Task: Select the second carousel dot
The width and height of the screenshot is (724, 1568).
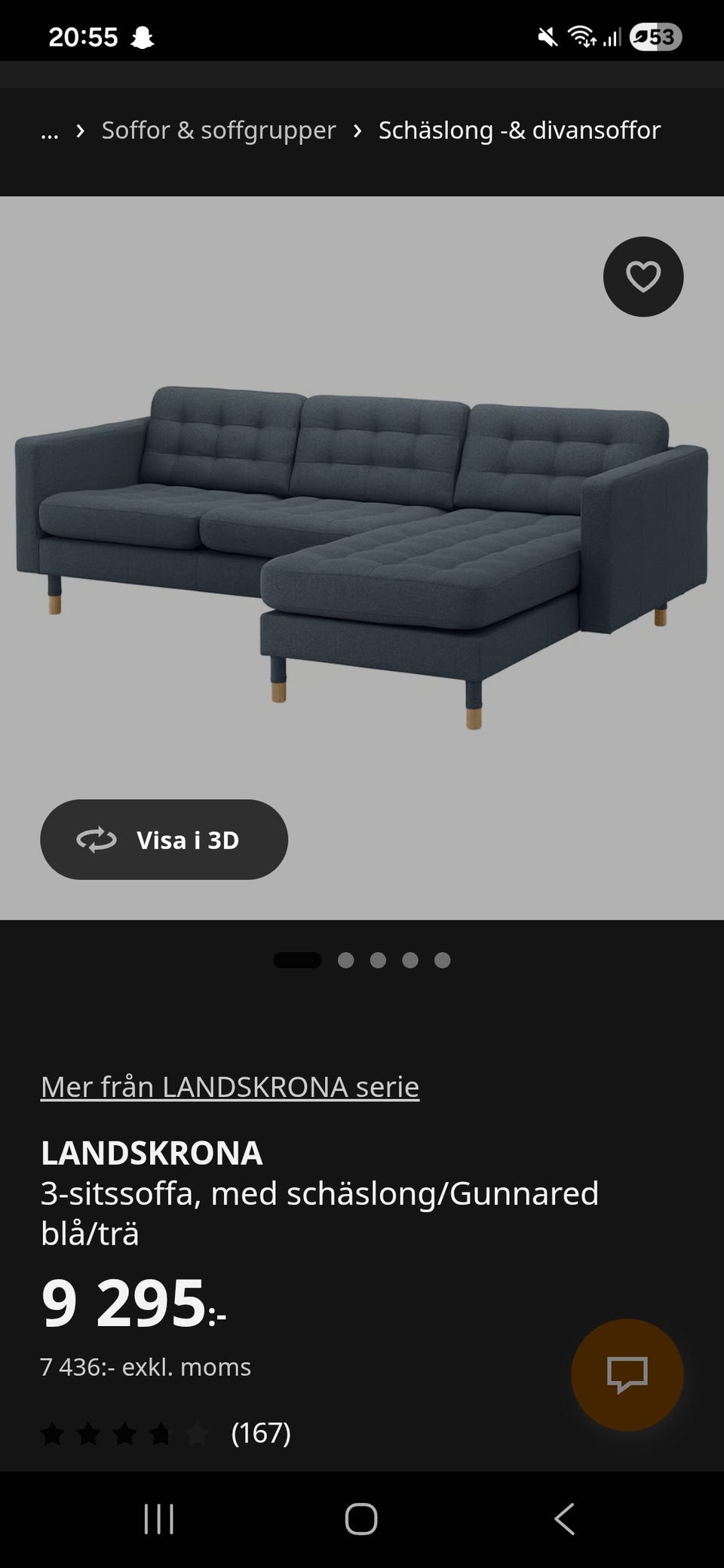Action: point(346,960)
